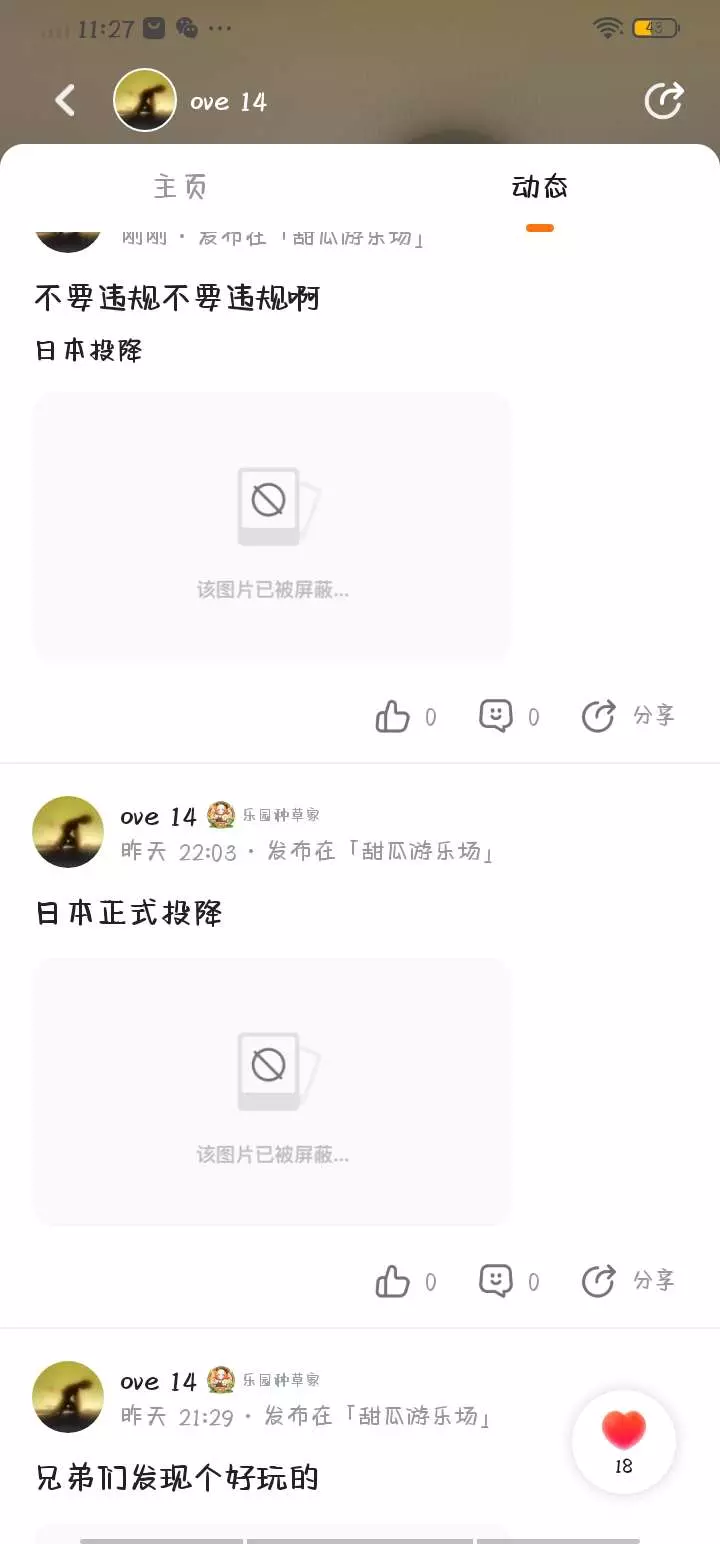Viewport: 720px width, 1544px height.
Task: Tap the avatar on 昨天 22:03 post
Action: [x=68, y=832]
